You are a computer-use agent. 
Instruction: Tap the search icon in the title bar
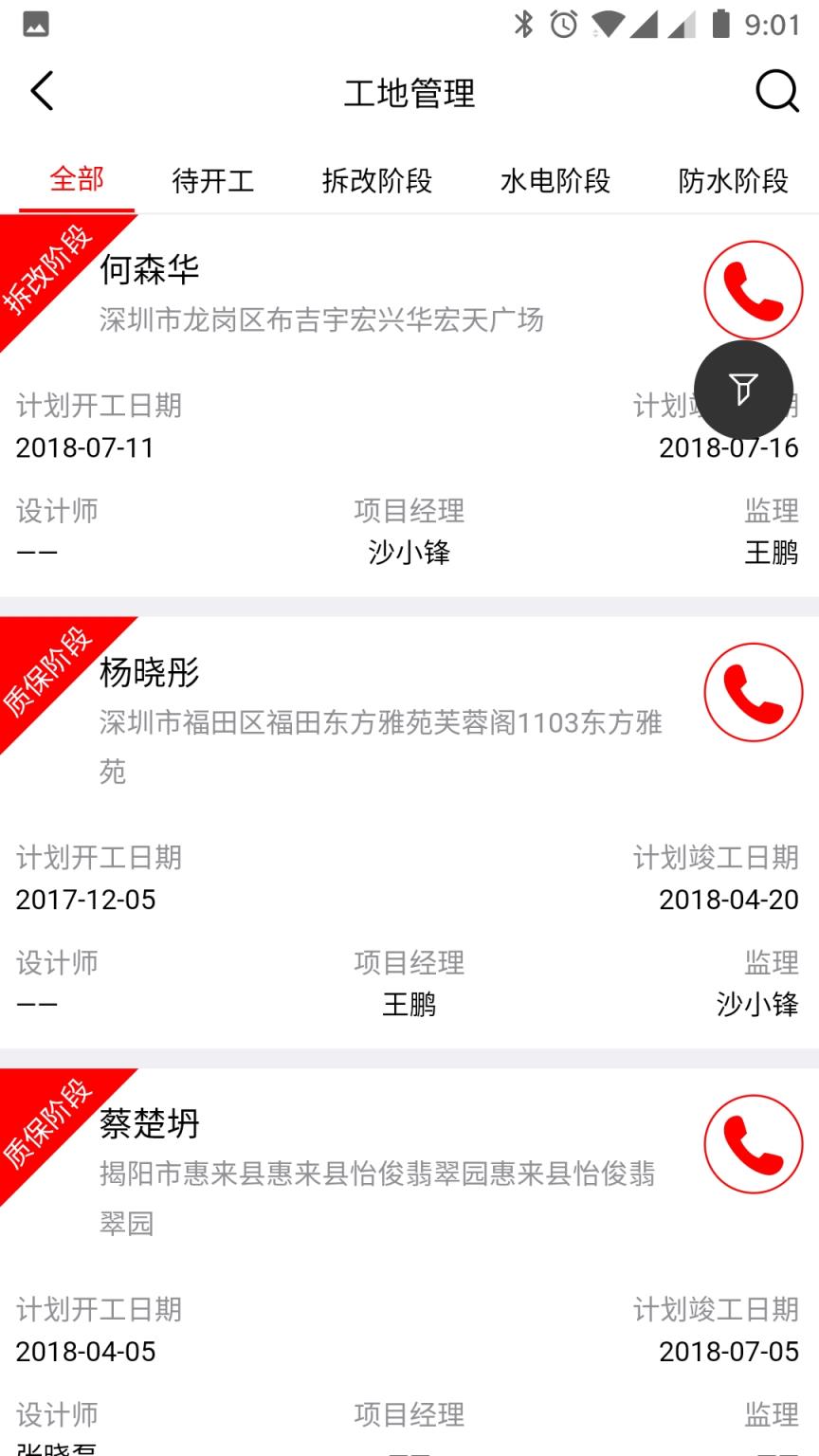click(x=776, y=91)
